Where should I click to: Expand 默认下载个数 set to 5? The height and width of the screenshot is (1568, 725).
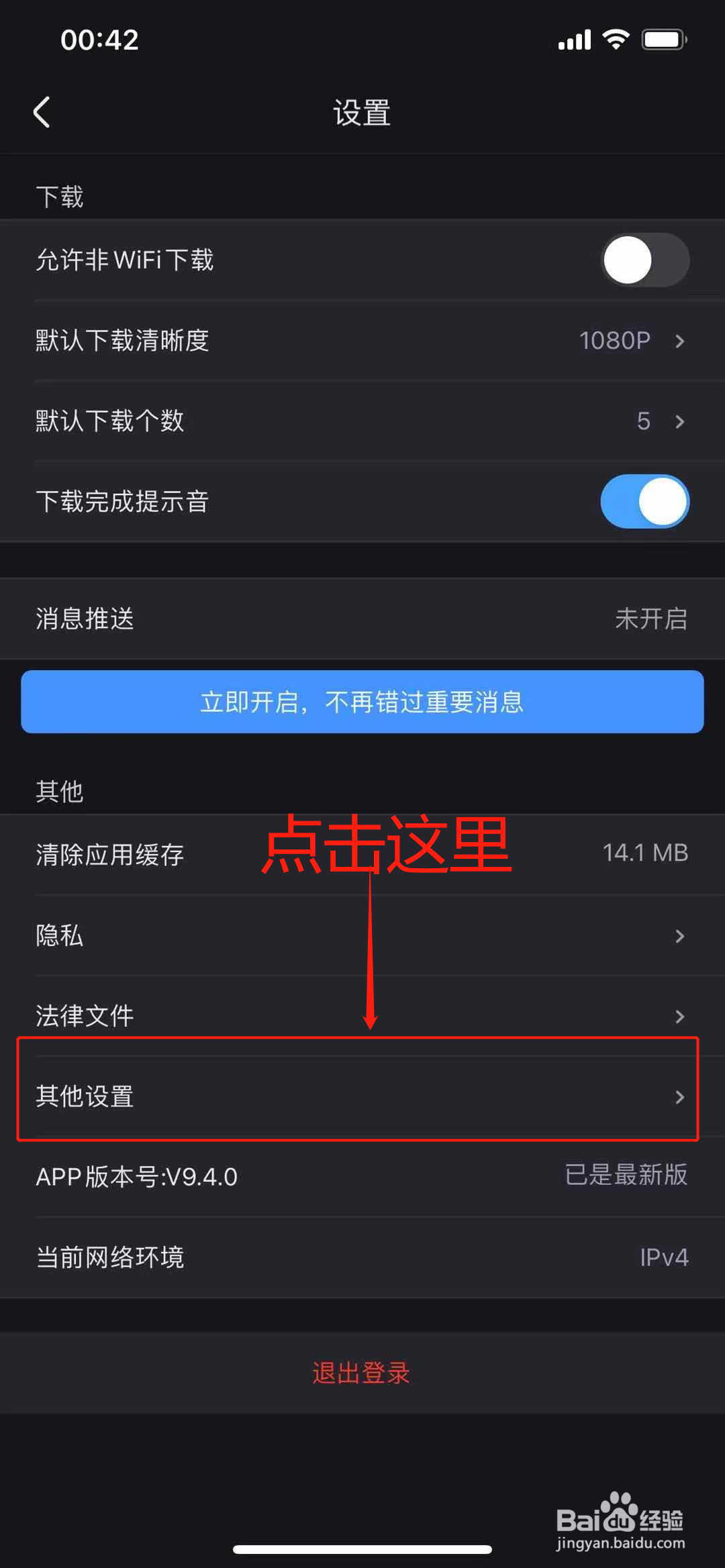pyautogui.click(x=362, y=421)
